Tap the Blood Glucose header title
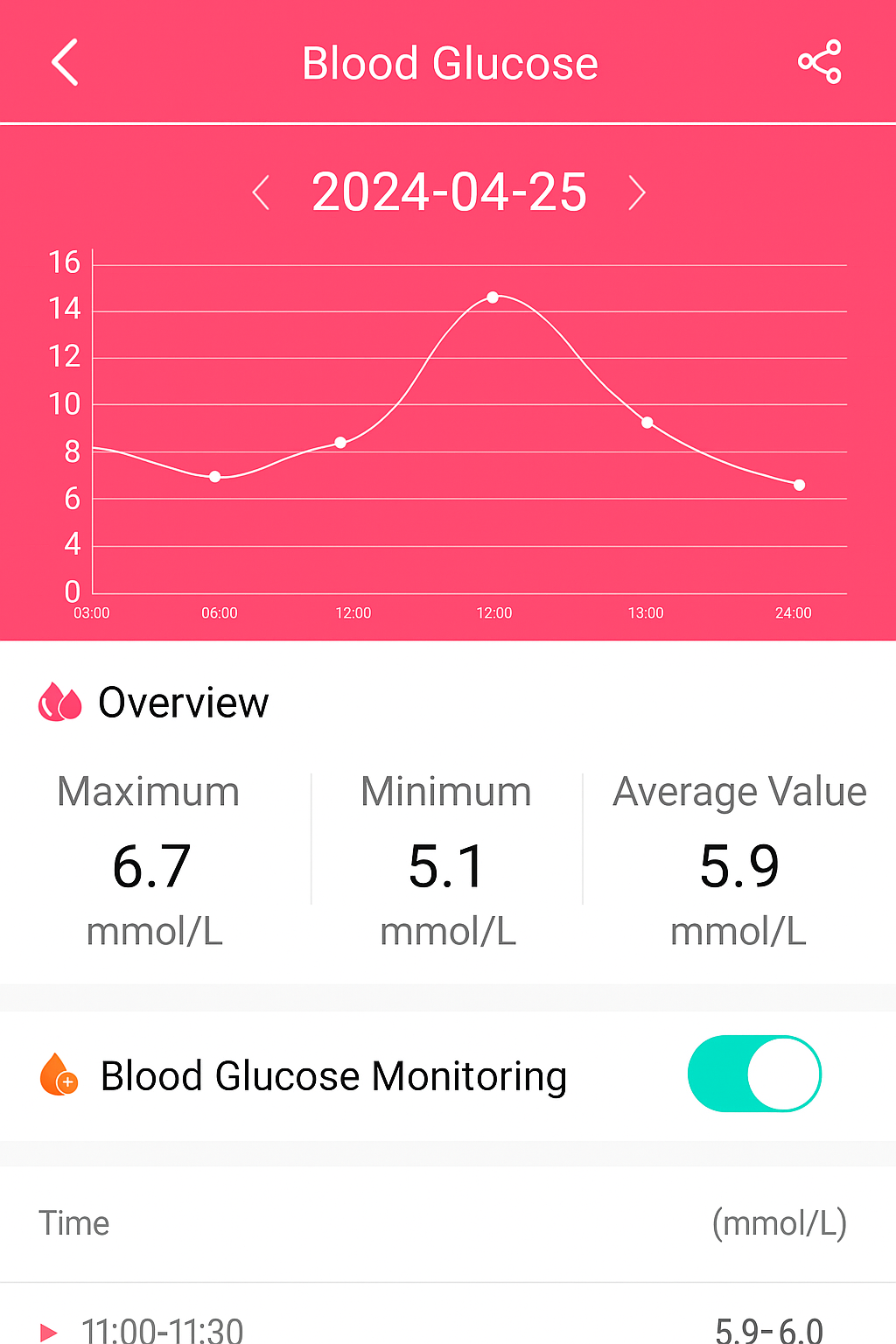This screenshot has width=896, height=1344. 448,62
